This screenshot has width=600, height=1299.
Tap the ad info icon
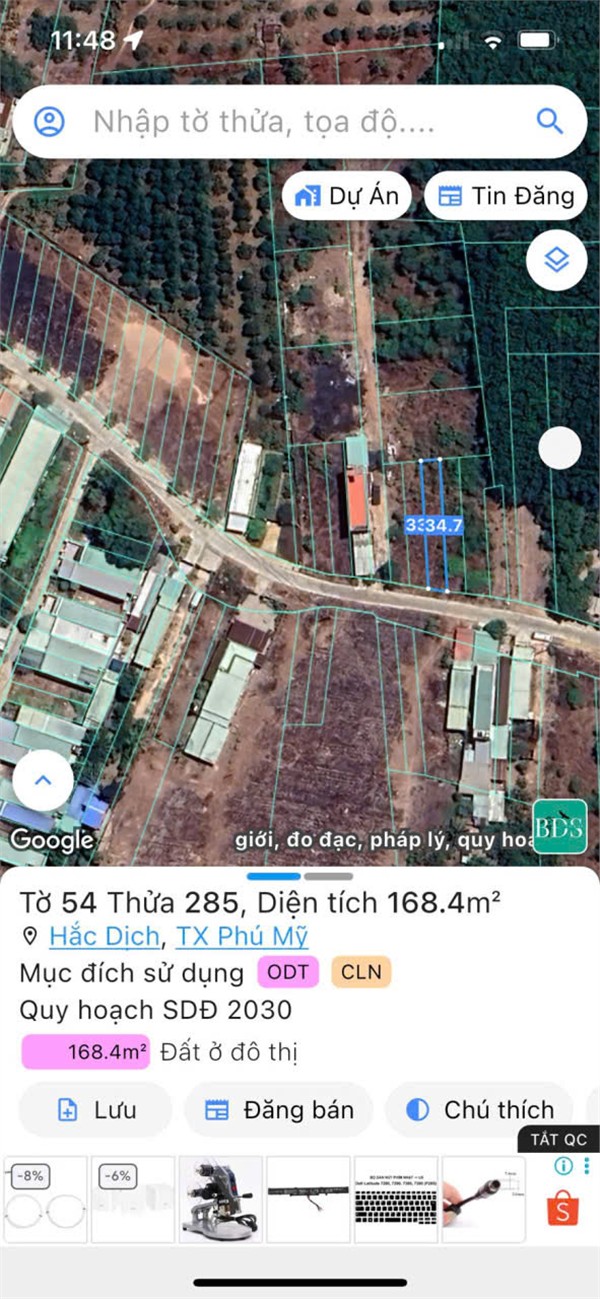[564, 1166]
